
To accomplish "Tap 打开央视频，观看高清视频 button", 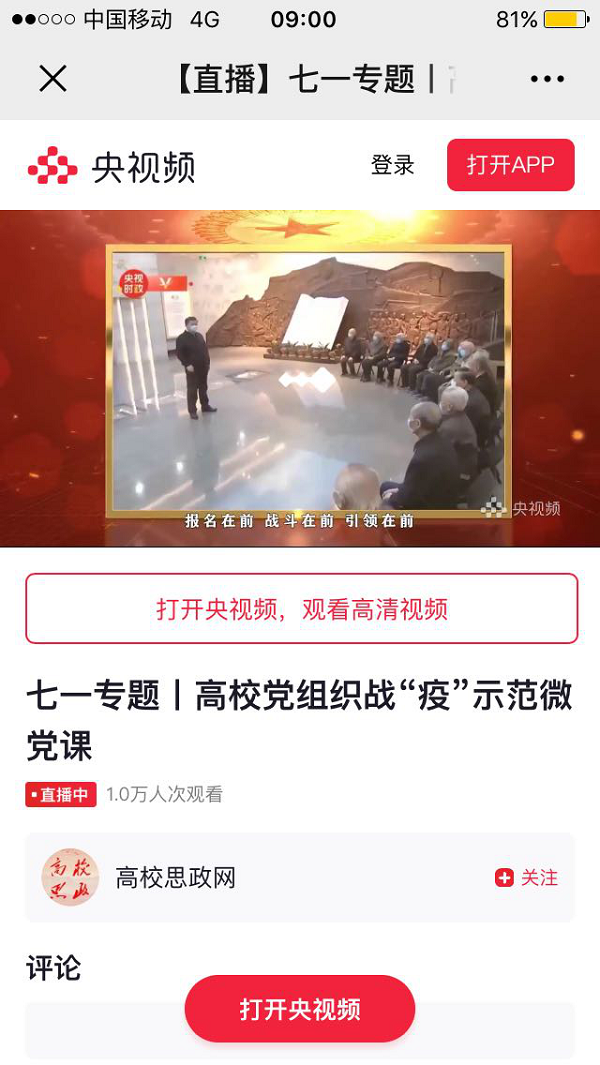I will (x=301, y=608).
